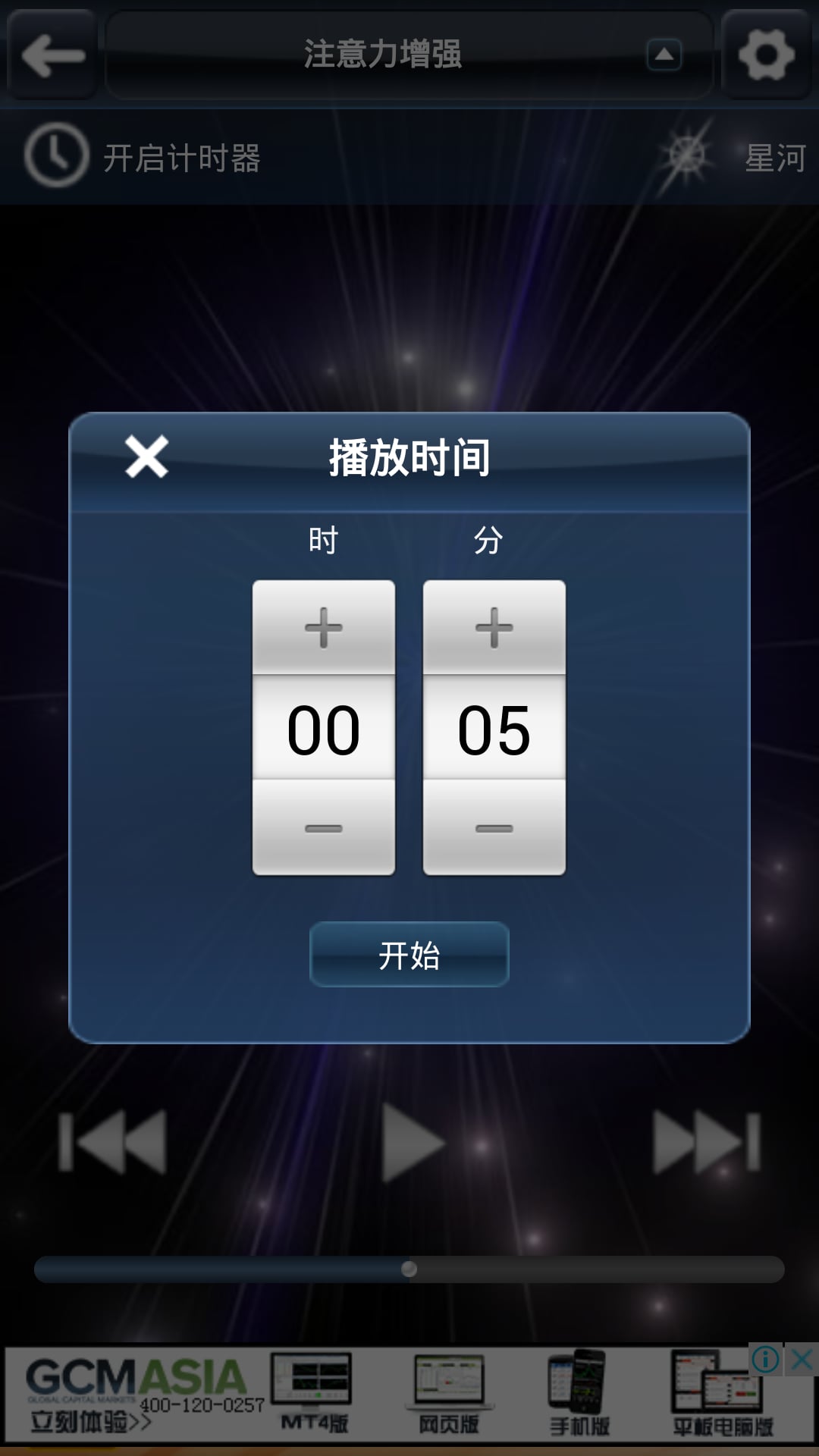Close the GCM Asia ad banner
This screenshot has width=819, height=1456.
802,1360
